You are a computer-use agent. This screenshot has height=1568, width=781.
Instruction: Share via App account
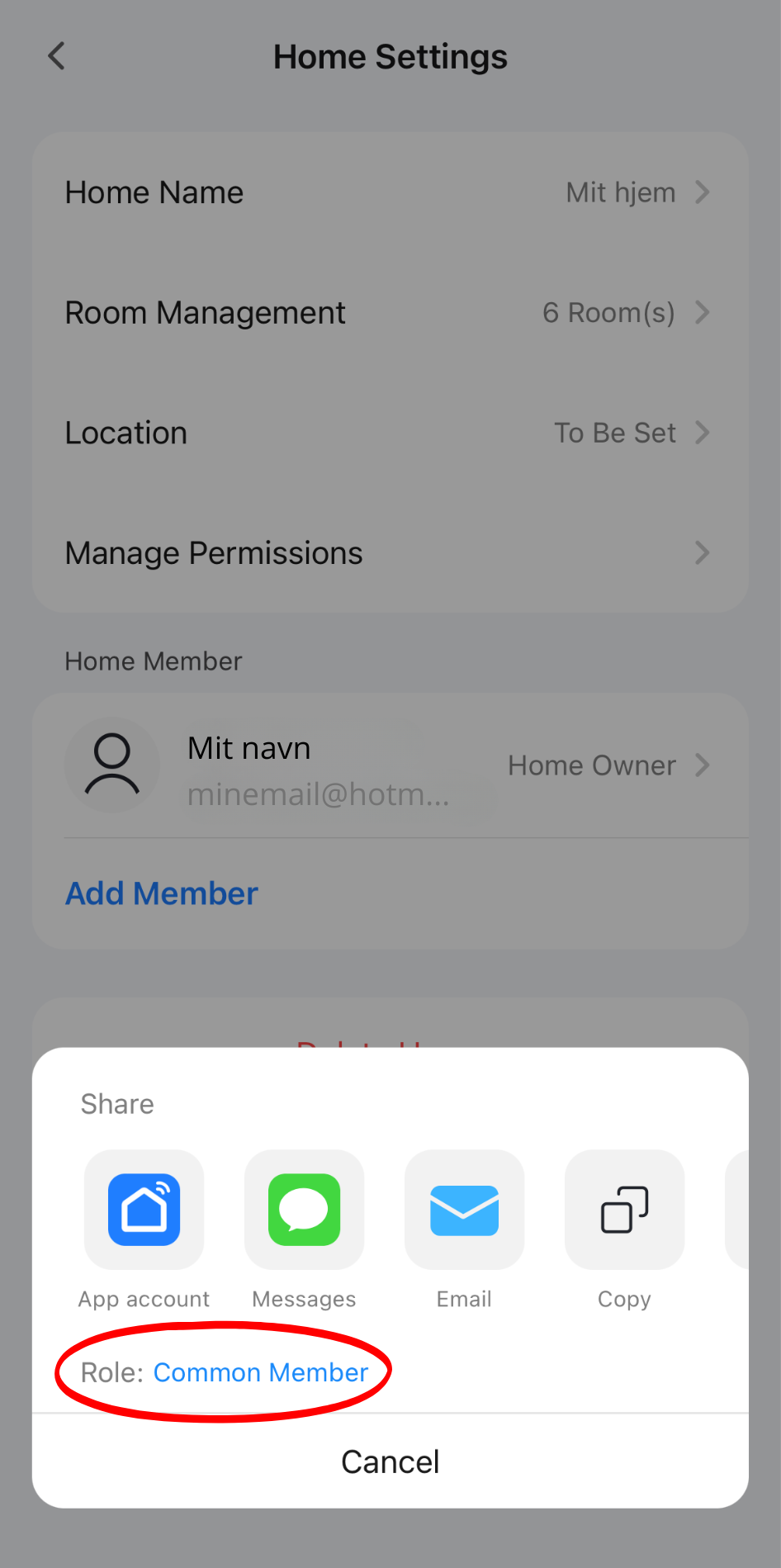(144, 1210)
